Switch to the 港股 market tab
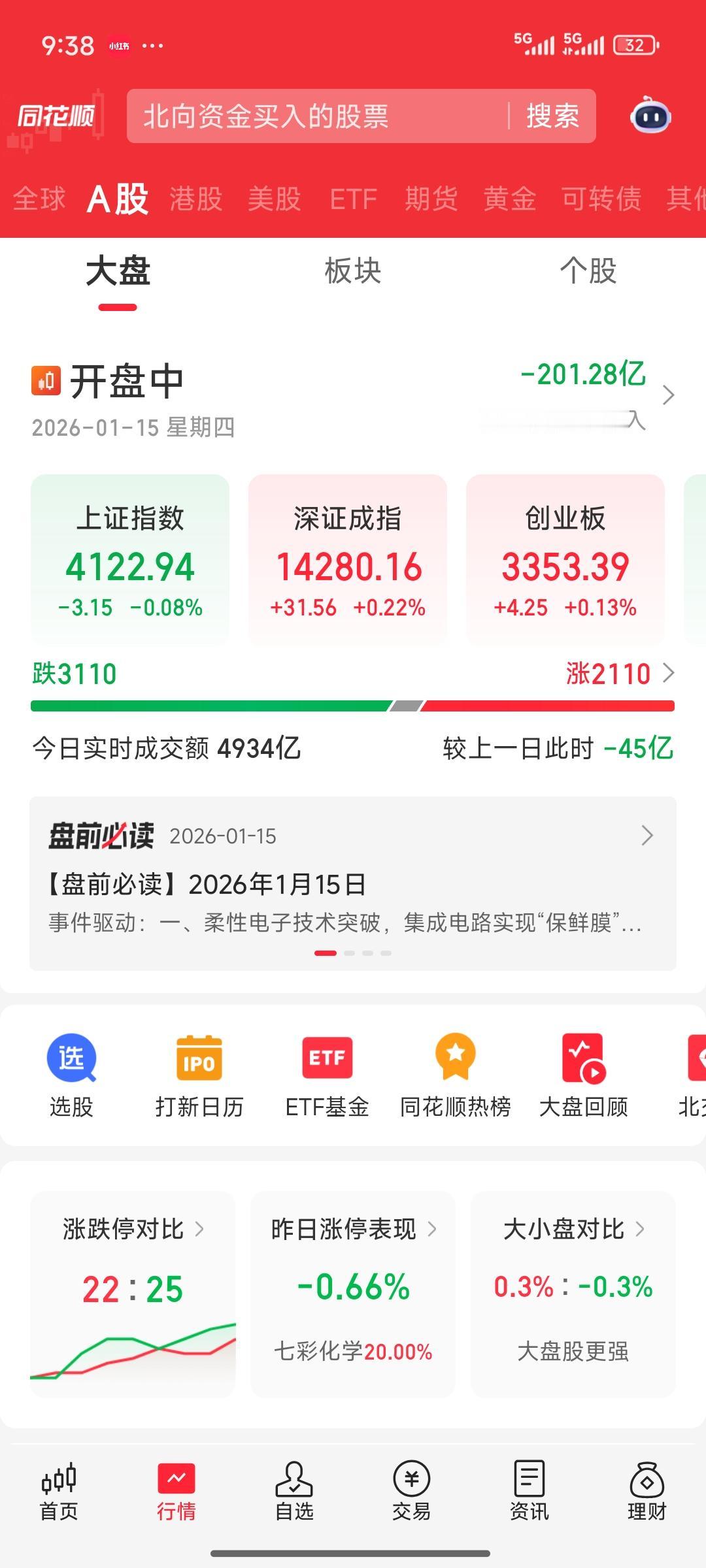This screenshot has width=706, height=1568. point(197,198)
